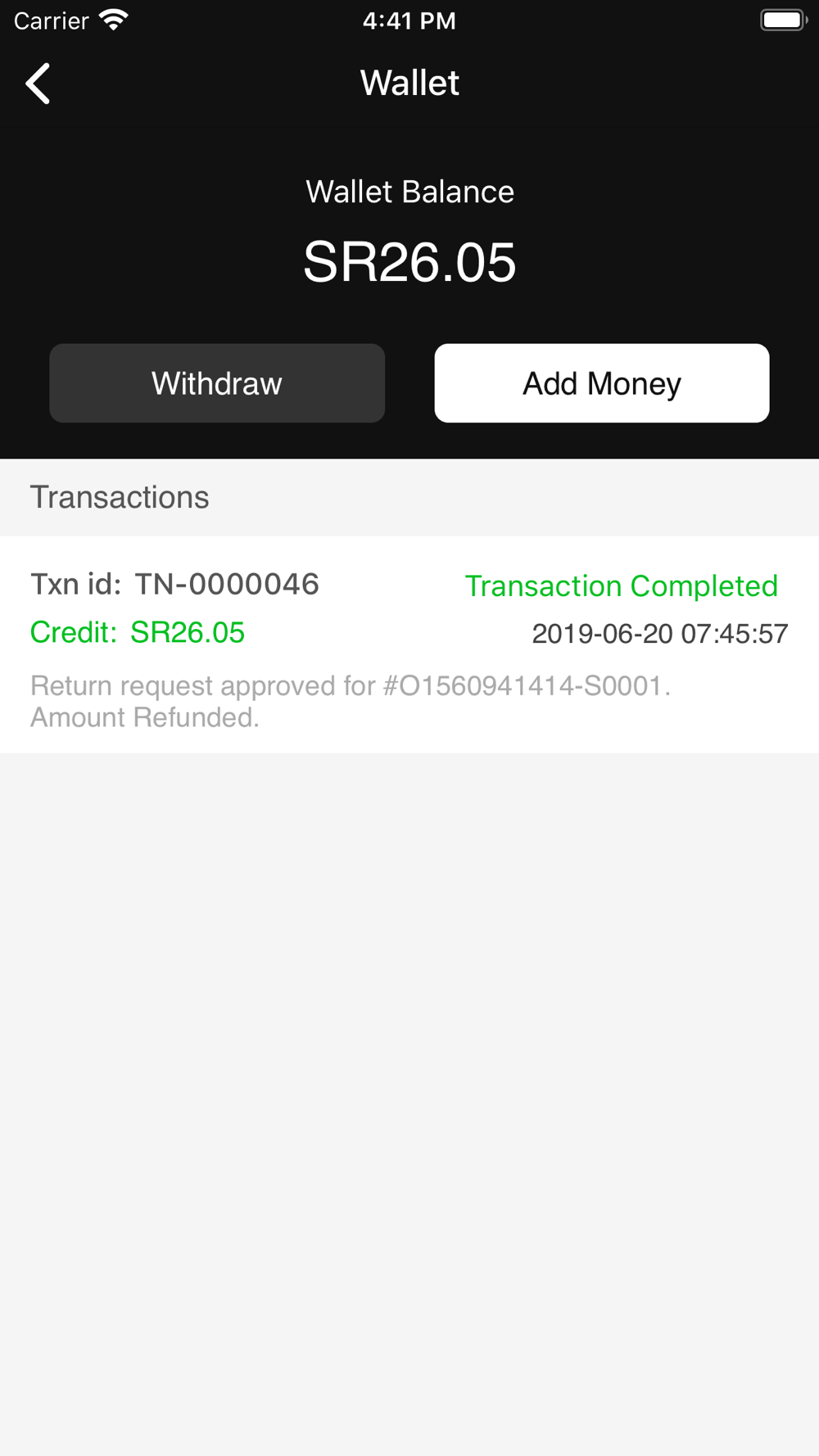Add money to the wallet
Screen dimensions: 819x1456
click(602, 383)
